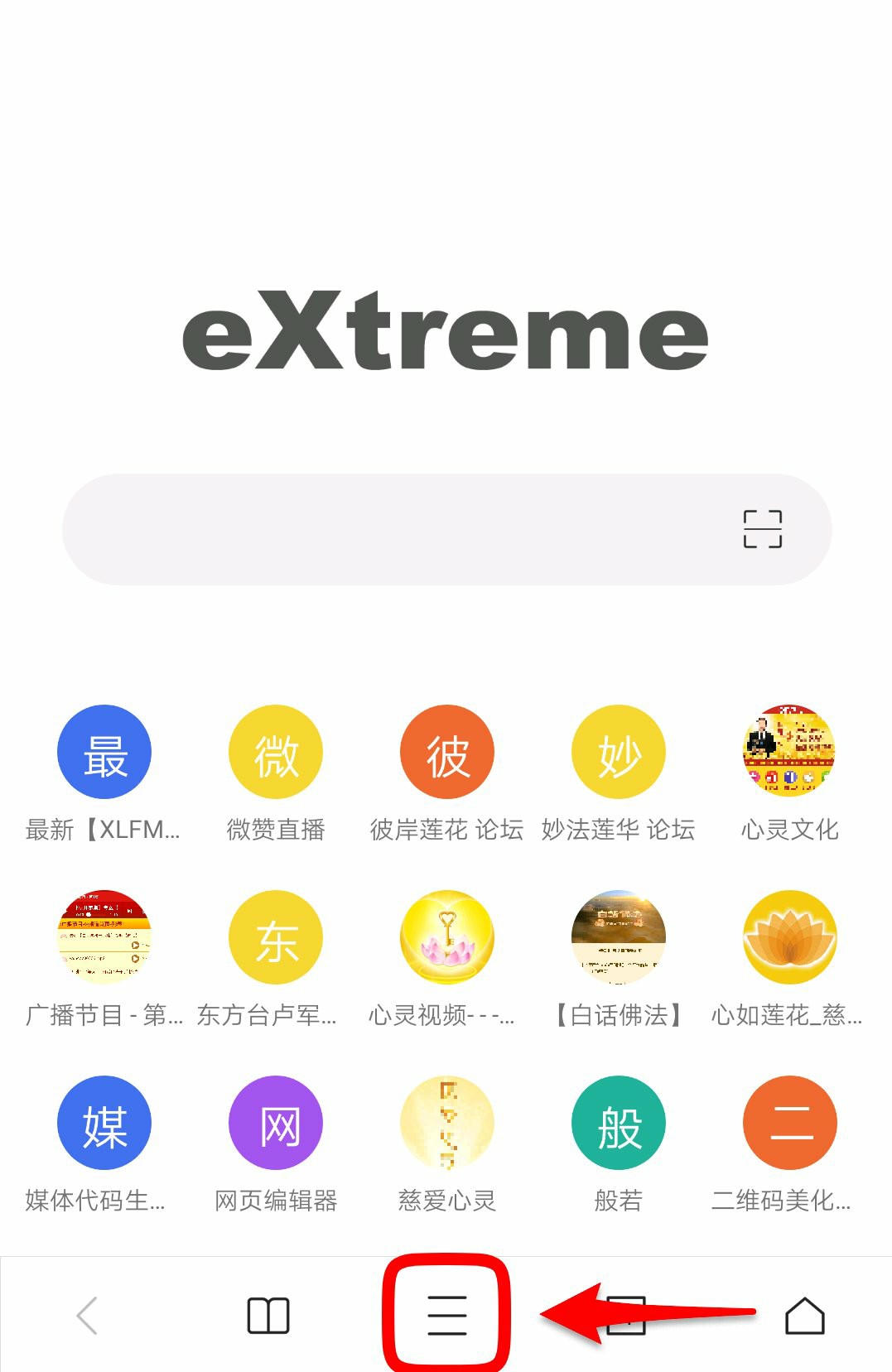Open the 媒体代码生 shortcut
This screenshot has height=1372, width=892.
[104, 1123]
